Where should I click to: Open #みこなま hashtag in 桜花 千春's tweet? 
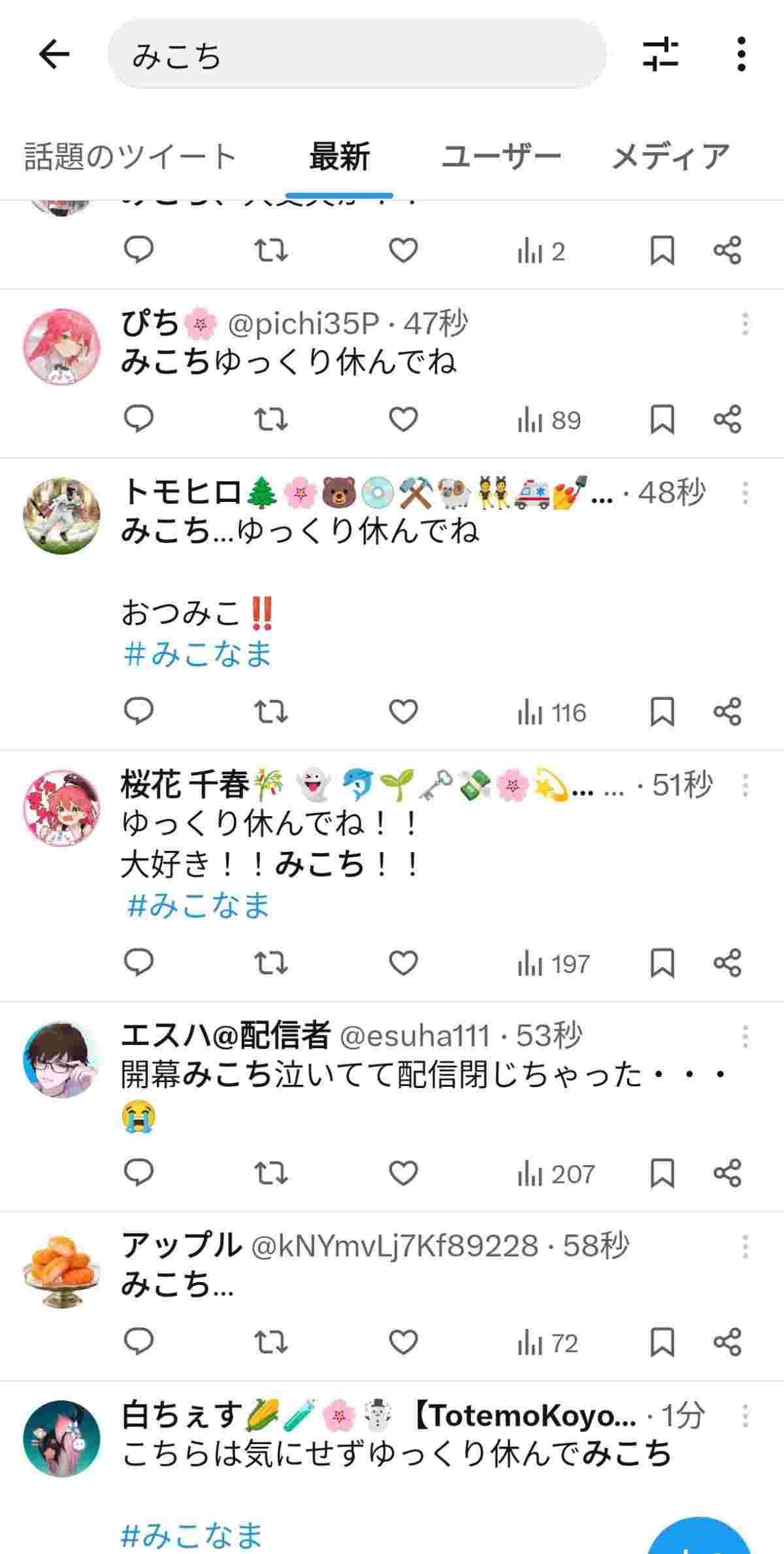(199, 906)
